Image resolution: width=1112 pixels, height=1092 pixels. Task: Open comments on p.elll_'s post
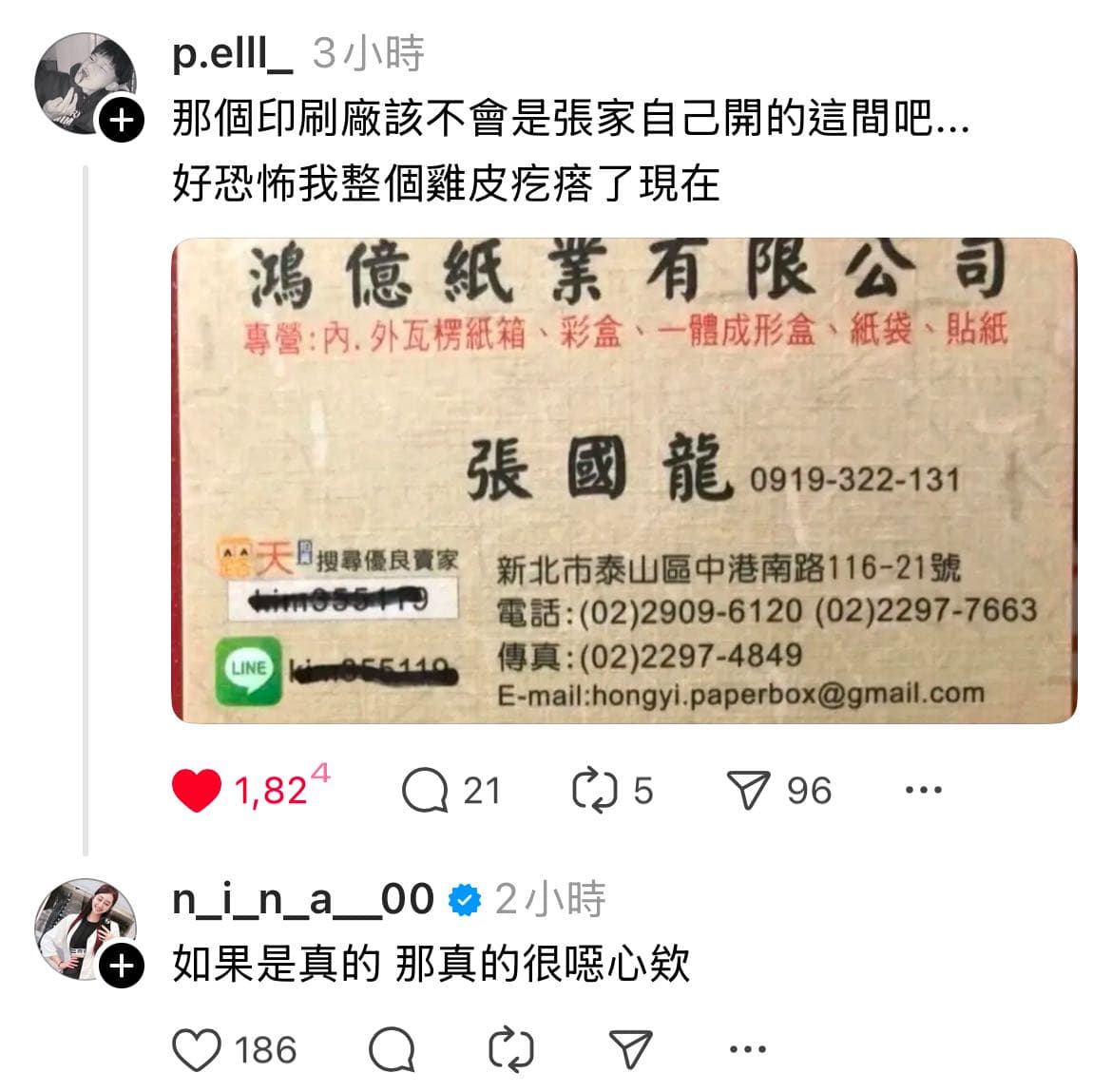tap(424, 791)
